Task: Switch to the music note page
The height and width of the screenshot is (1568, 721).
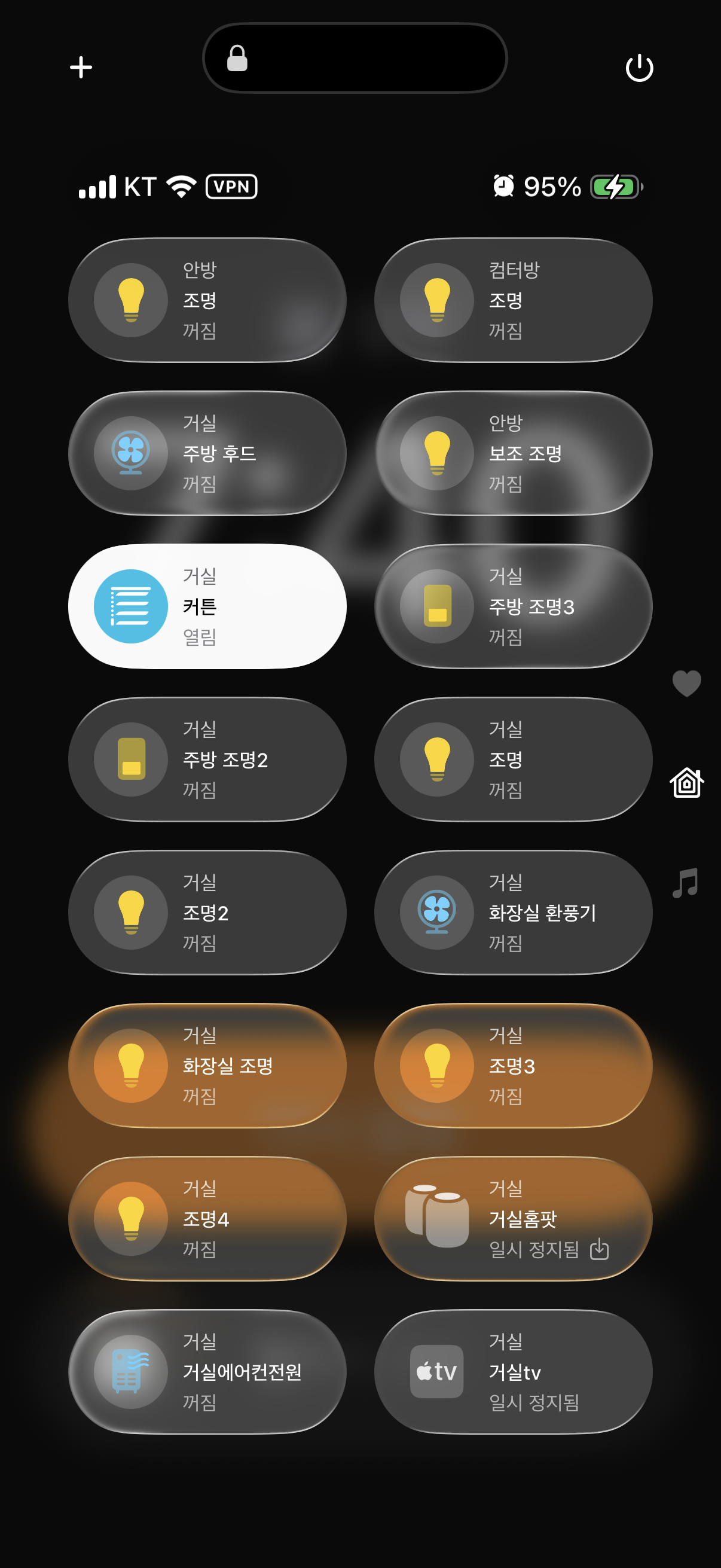Action: [686, 883]
